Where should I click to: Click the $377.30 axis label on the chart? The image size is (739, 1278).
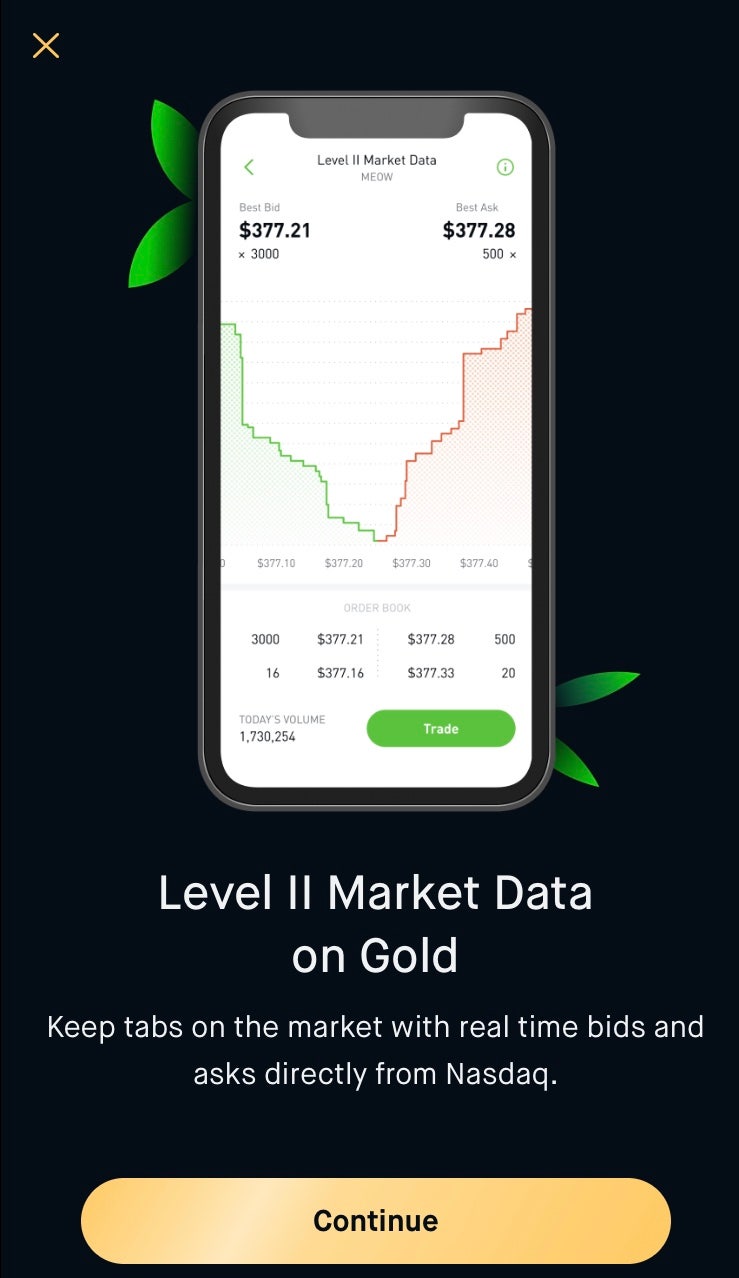(412, 562)
